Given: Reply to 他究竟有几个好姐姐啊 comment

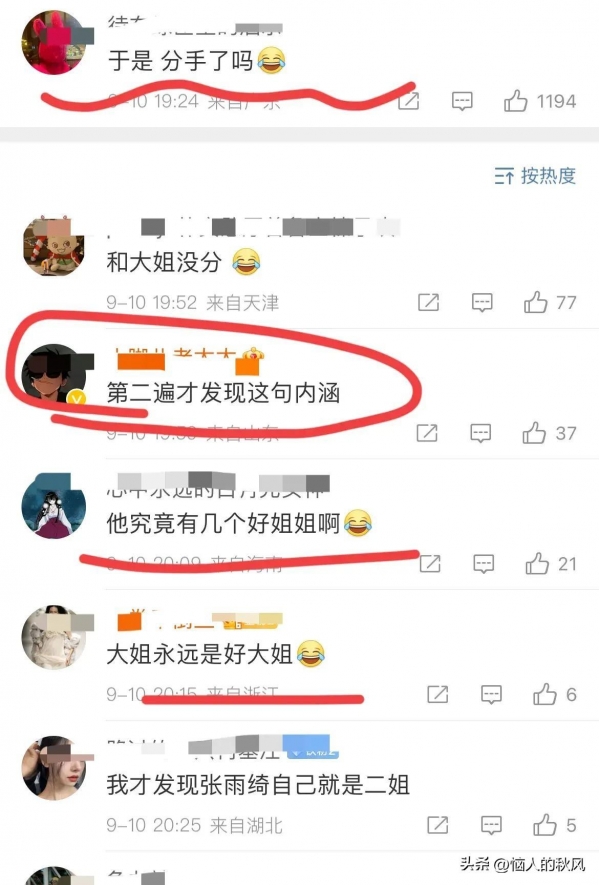Looking at the screenshot, I should (x=484, y=564).
